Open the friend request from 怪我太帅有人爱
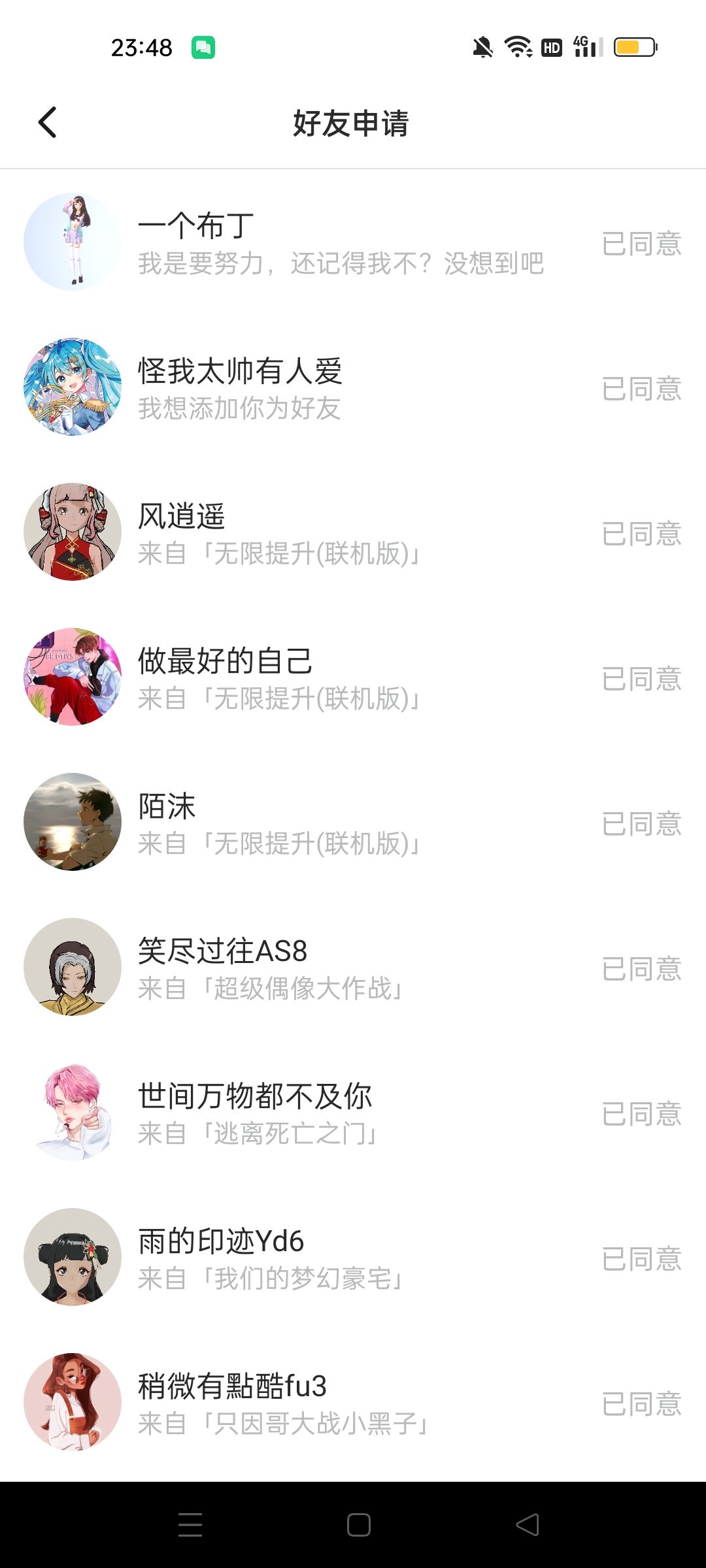706x1568 pixels. tap(340, 387)
